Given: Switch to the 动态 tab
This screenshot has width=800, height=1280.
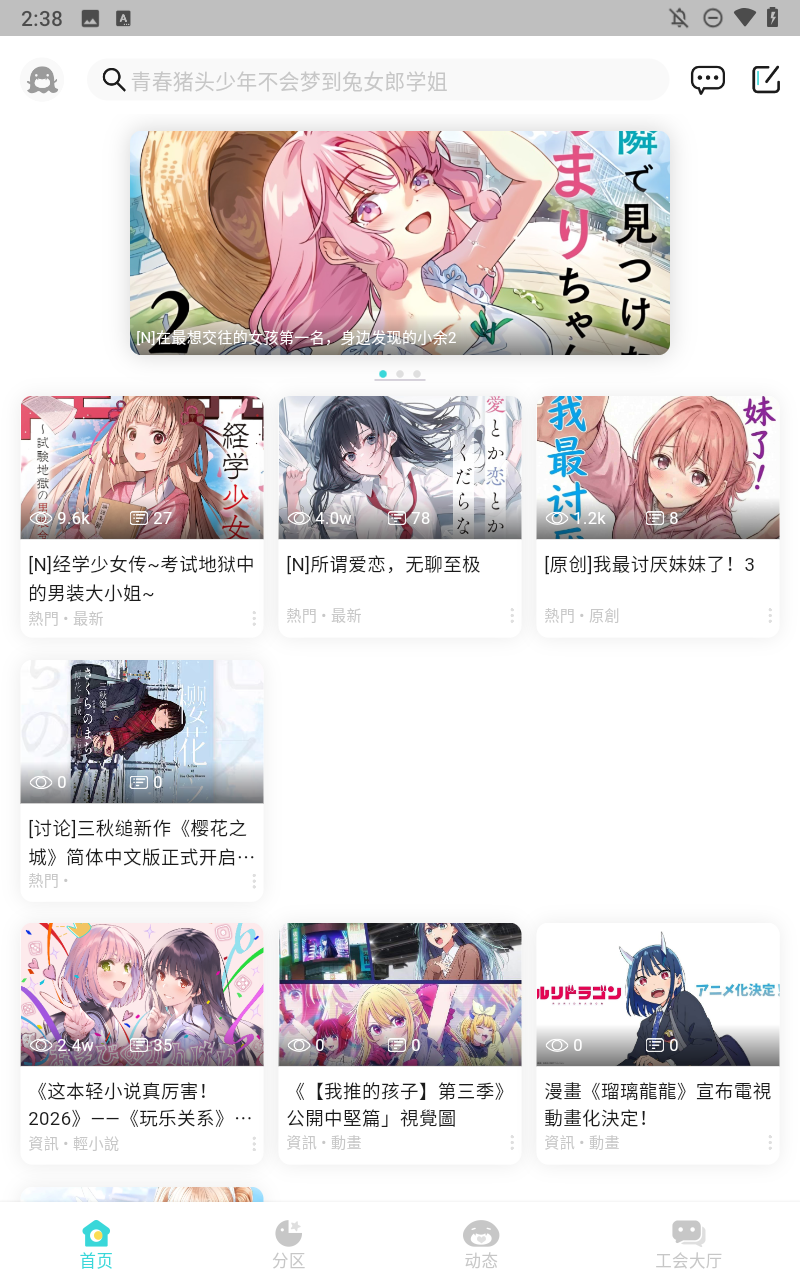Looking at the screenshot, I should 481,1244.
